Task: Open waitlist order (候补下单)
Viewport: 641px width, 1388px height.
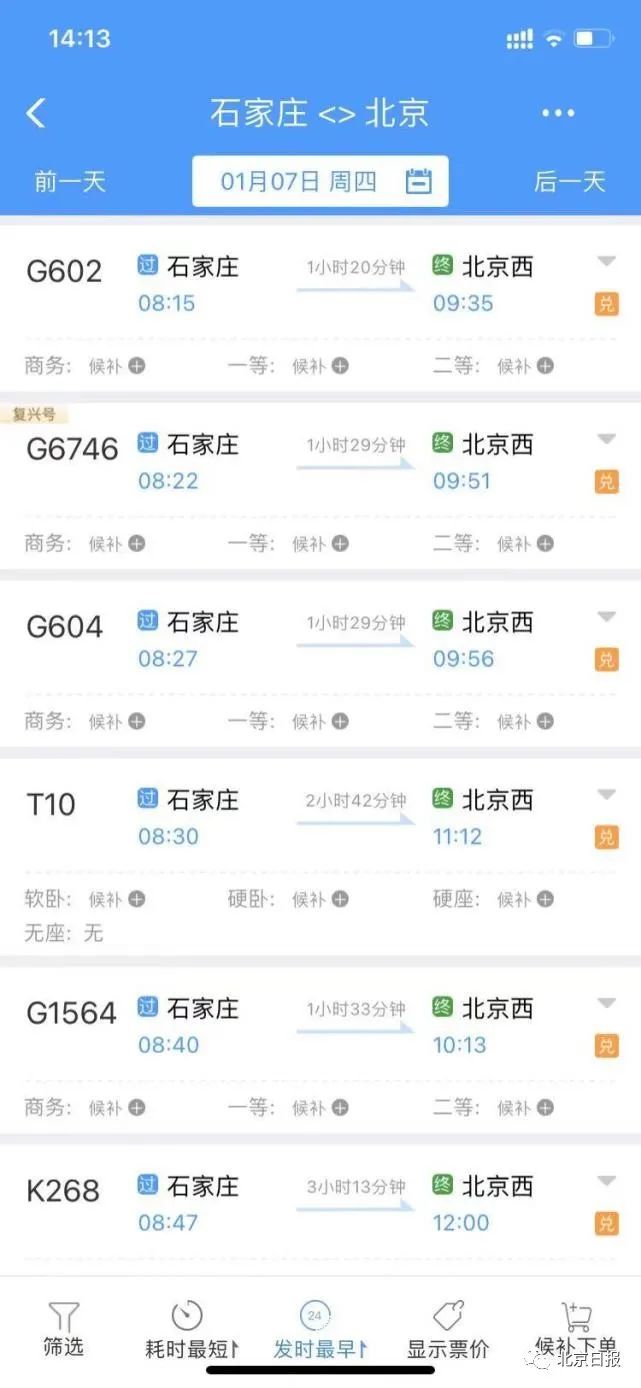Action: click(576, 1330)
